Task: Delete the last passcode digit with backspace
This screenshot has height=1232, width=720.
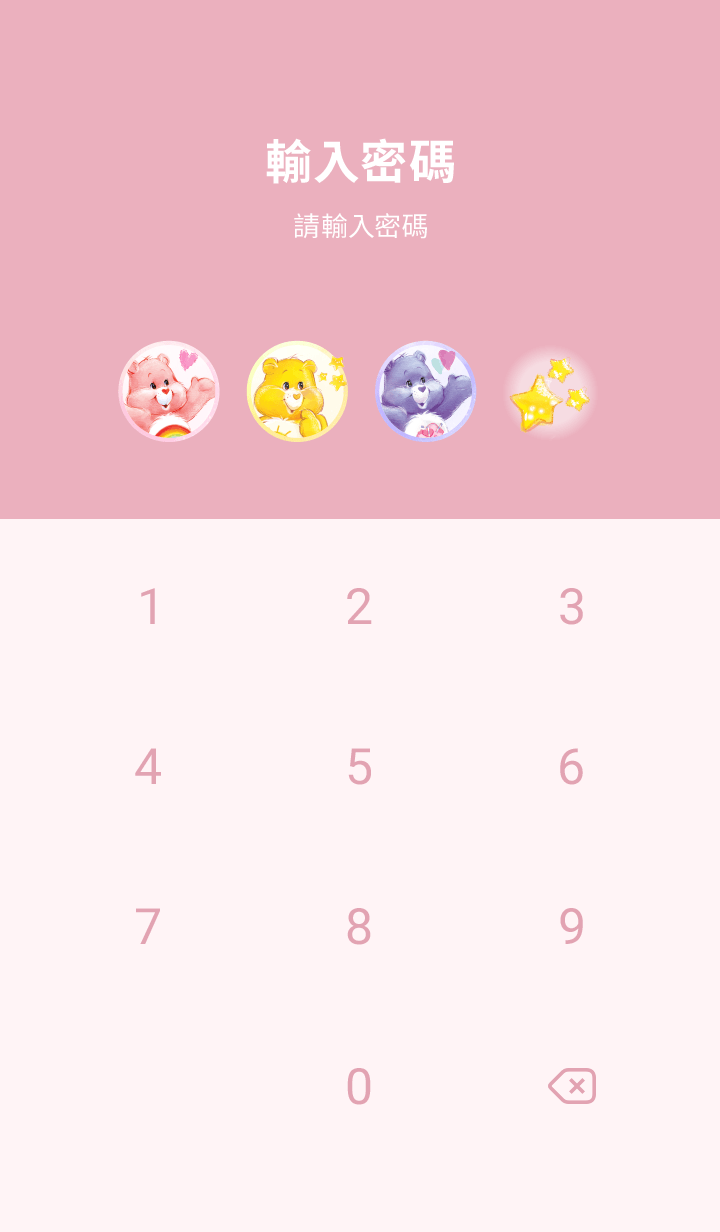Action: coord(572,1086)
